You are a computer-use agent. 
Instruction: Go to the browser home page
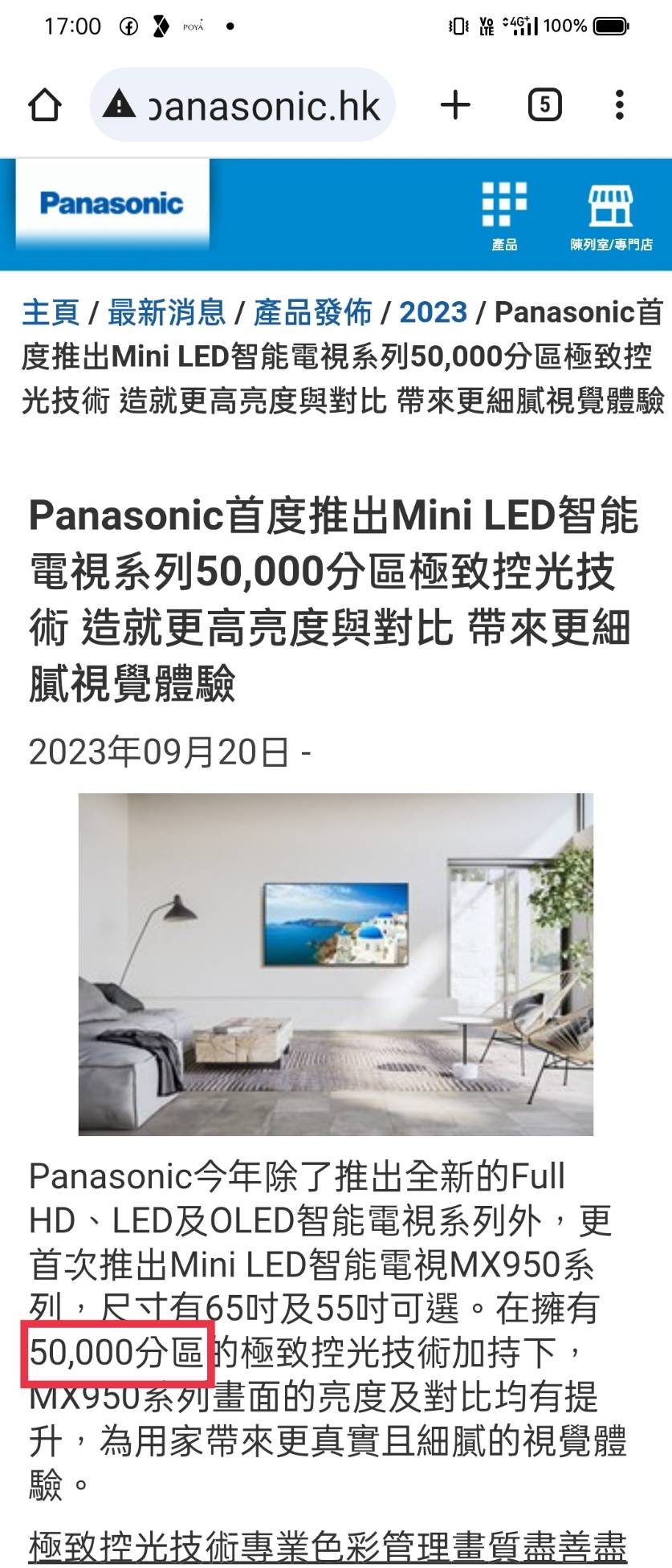coord(45,105)
